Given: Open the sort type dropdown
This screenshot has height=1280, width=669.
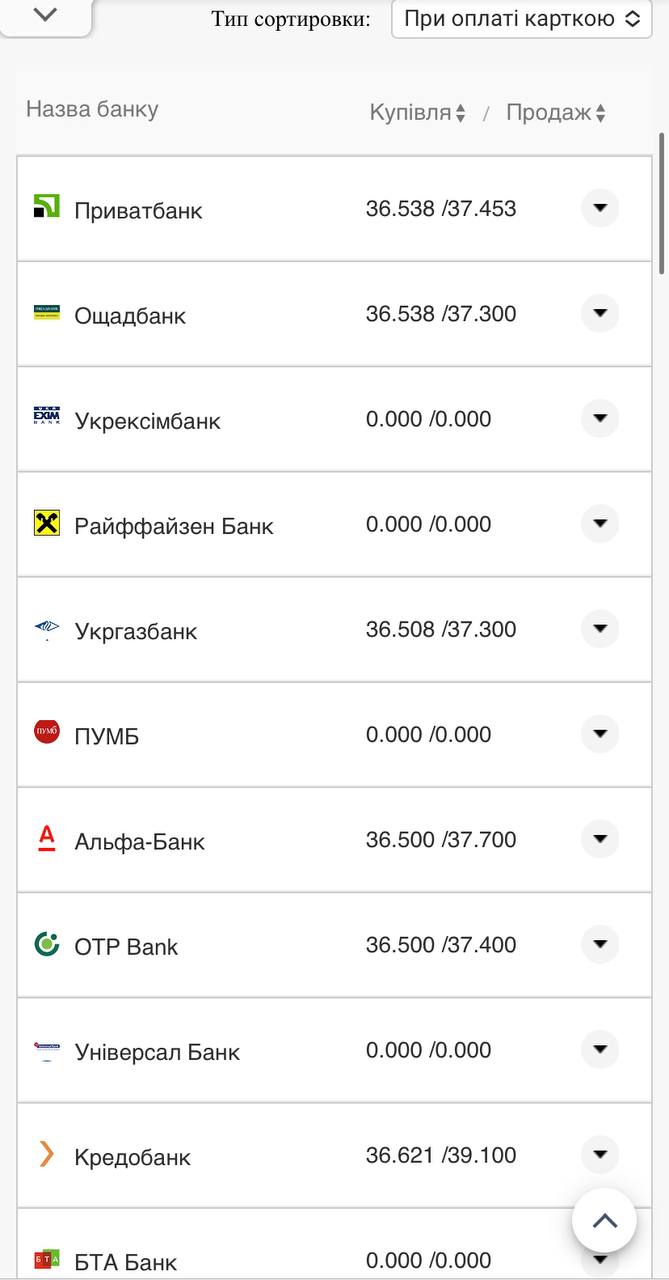Looking at the screenshot, I should 521,19.
